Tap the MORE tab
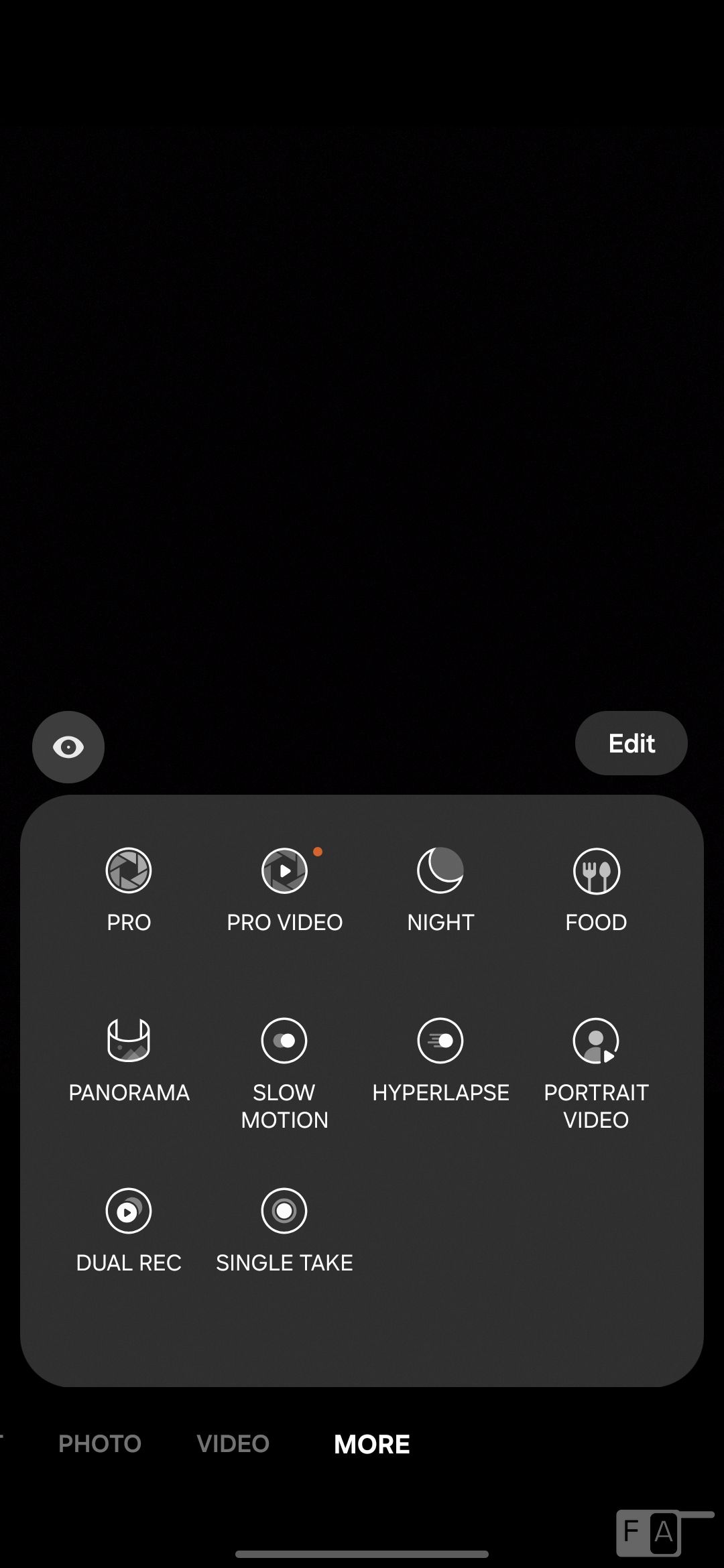 [372, 1444]
